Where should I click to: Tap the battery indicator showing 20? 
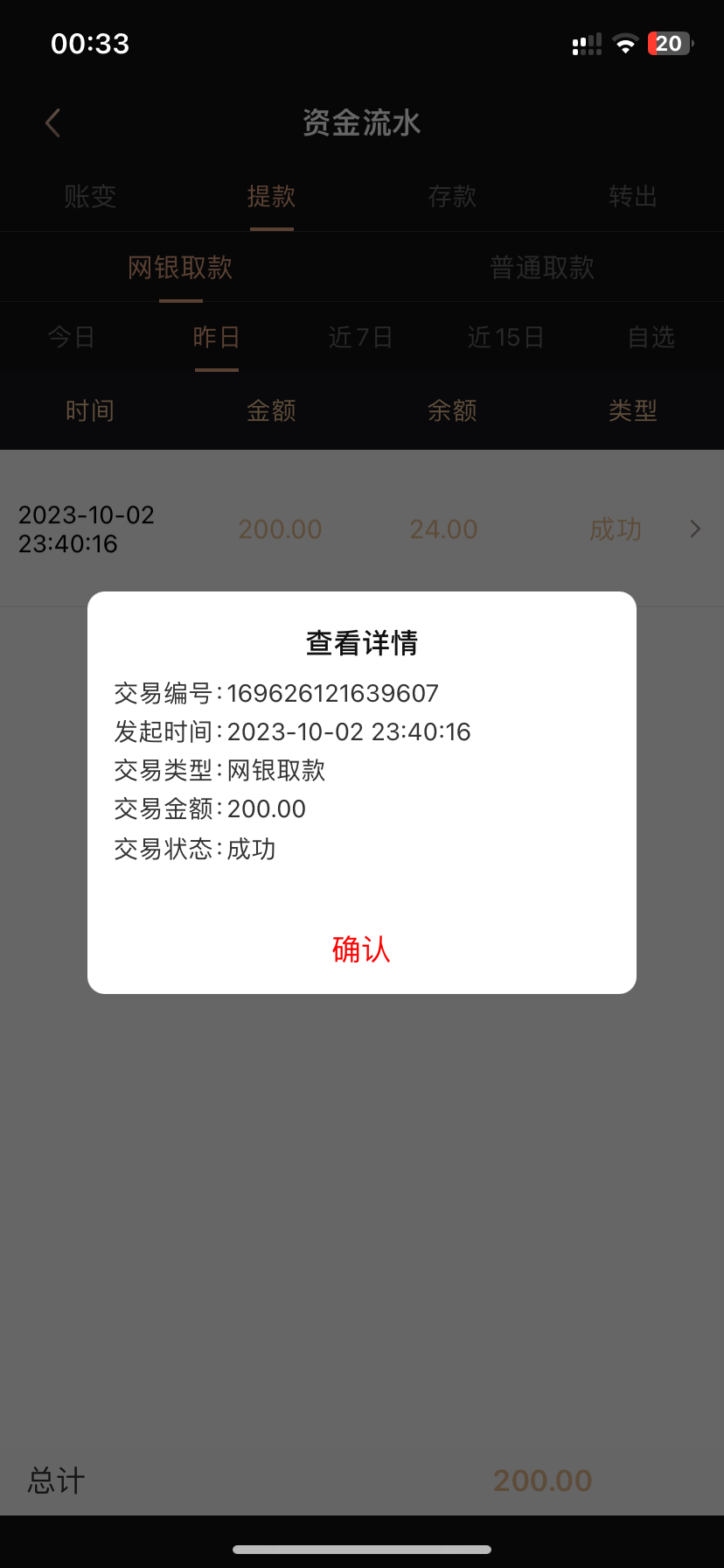(669, 44)
